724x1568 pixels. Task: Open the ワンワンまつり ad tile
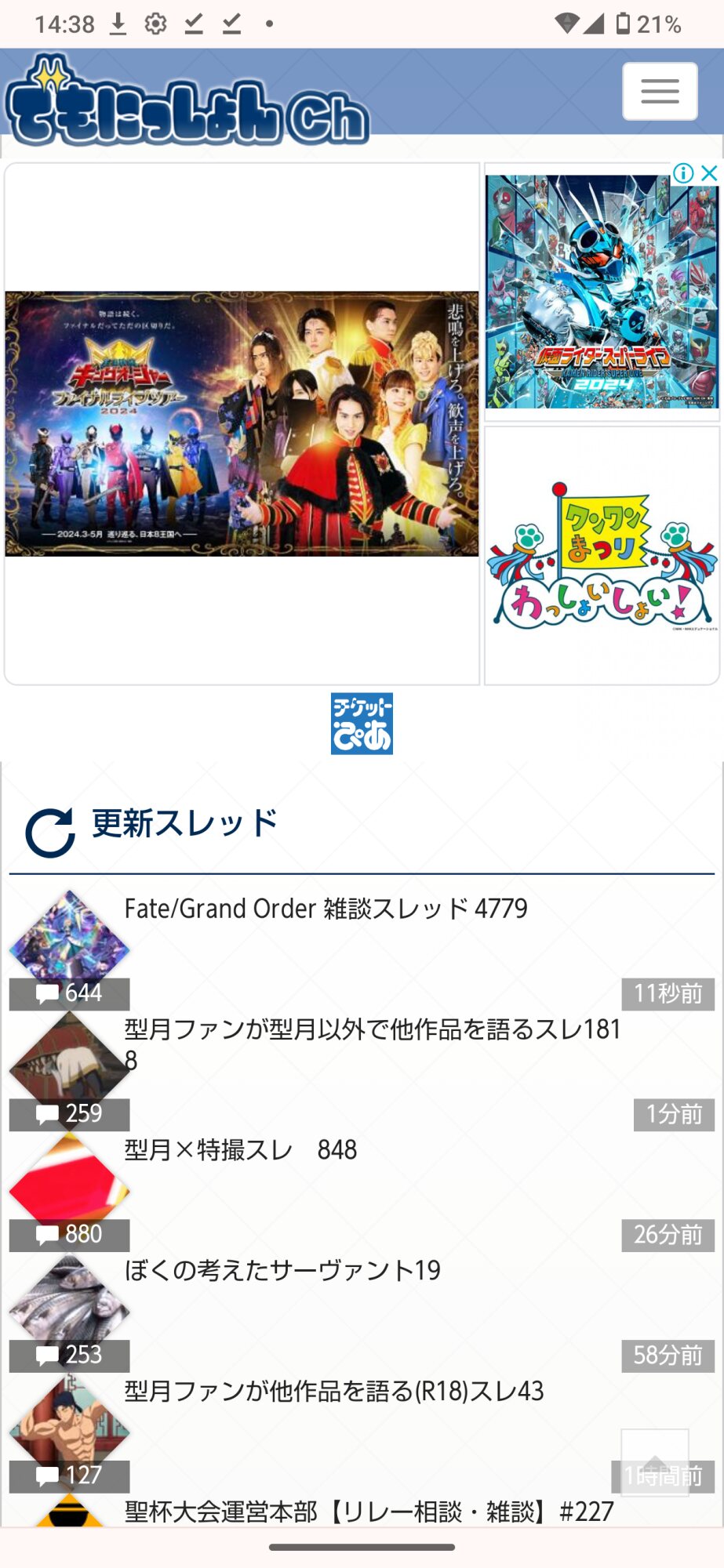point(601,556)
